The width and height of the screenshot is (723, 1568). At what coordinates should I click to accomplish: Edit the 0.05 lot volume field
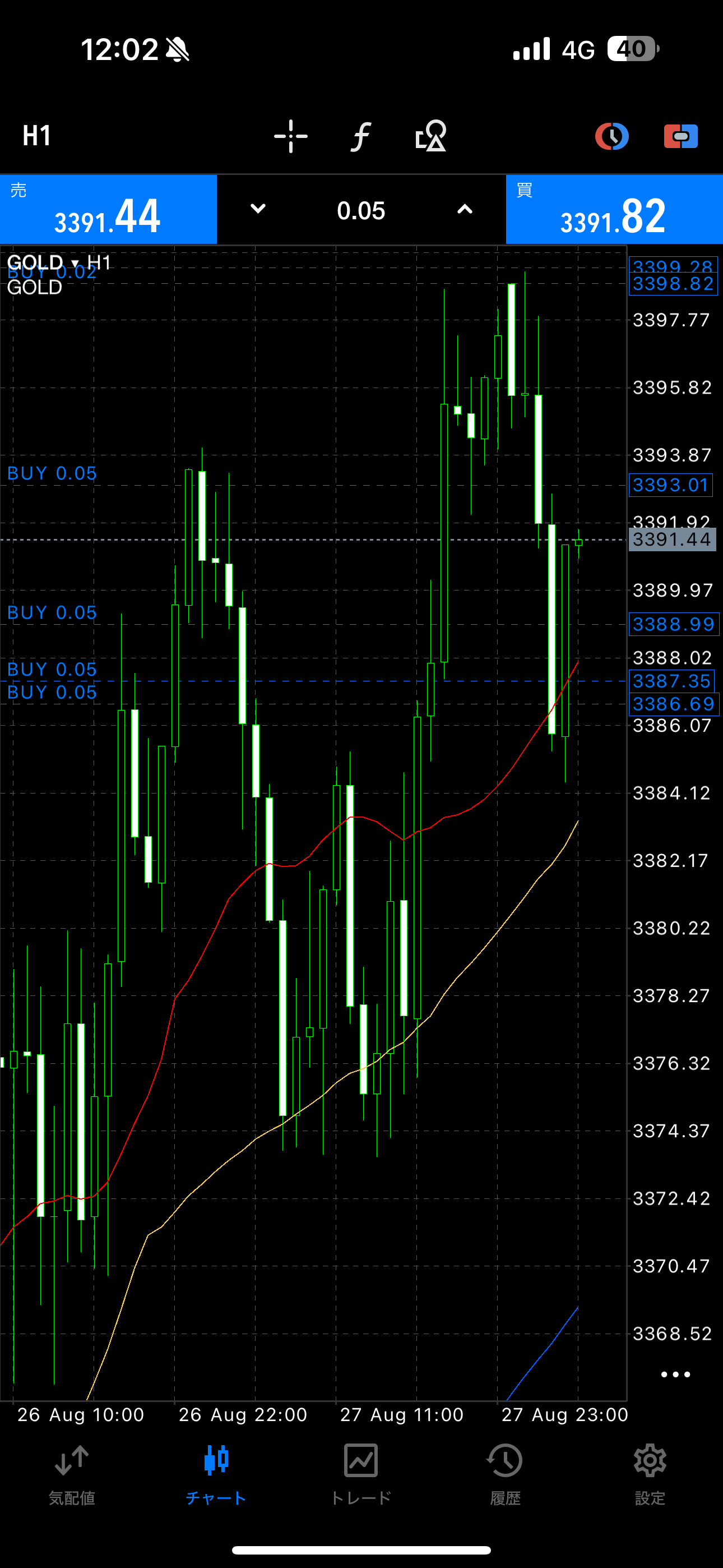click(x=361, y=211)
